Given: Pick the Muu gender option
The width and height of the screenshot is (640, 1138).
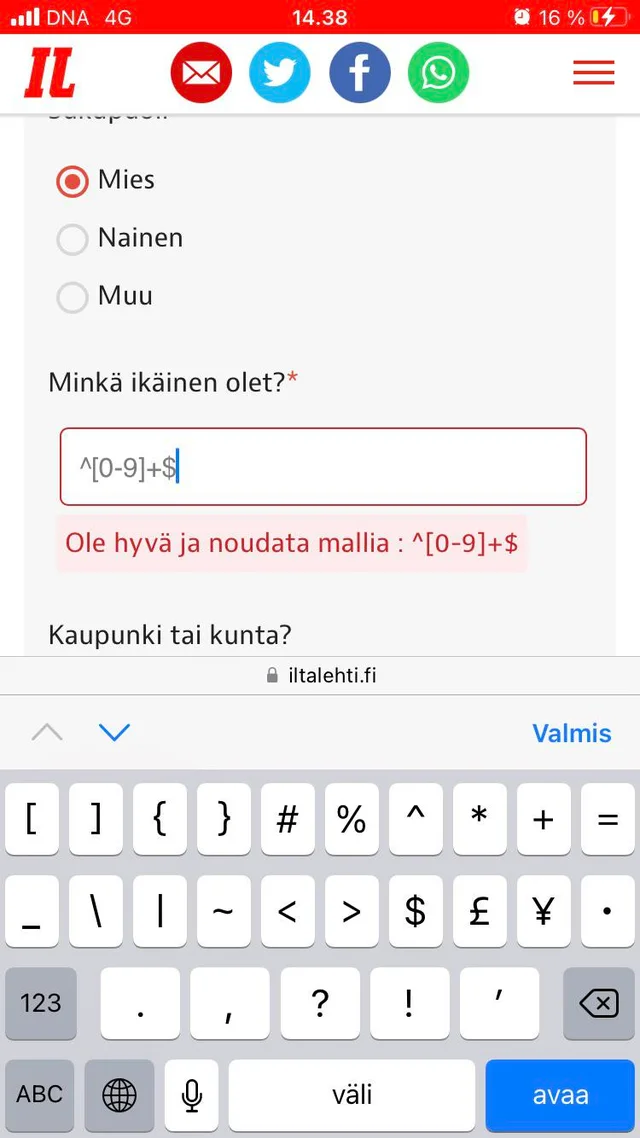Looking at the screenshot, I should (72, 297).
